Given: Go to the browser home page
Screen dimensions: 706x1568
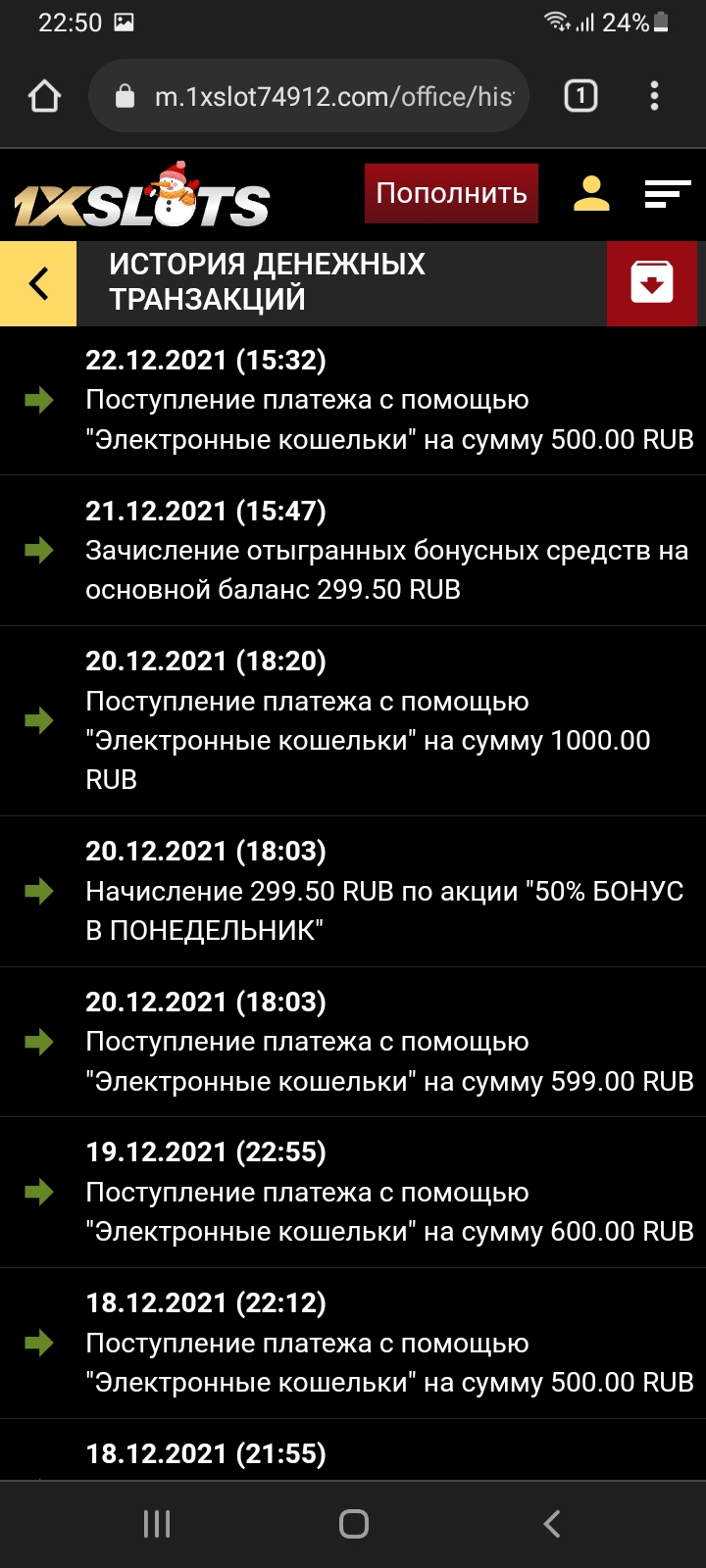Looking at the screenshot, I should 45,96.
